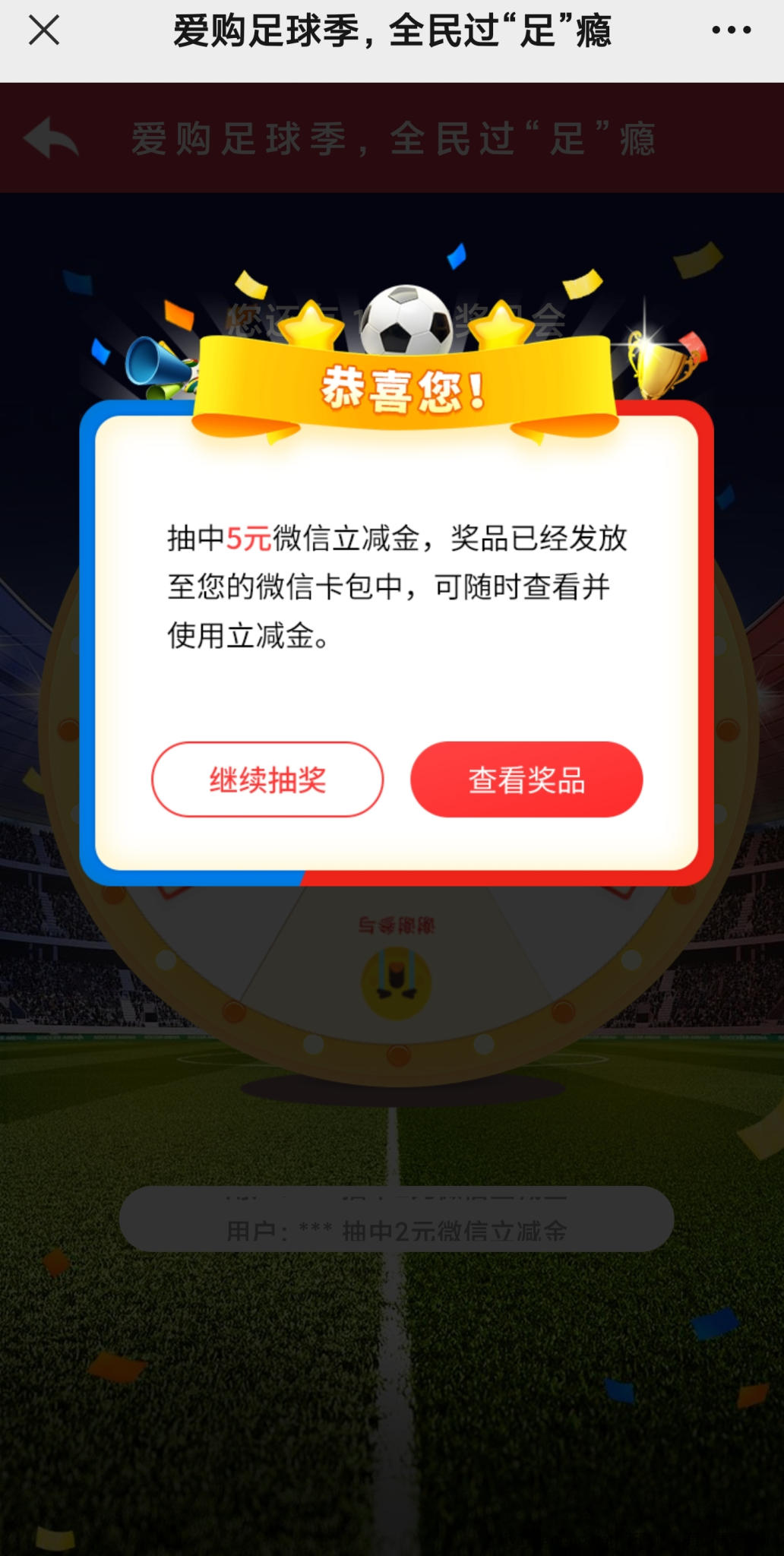Tap 查看奖品 to view prize
Screen dimensions: 784x1556
click(x=526, y=780)
